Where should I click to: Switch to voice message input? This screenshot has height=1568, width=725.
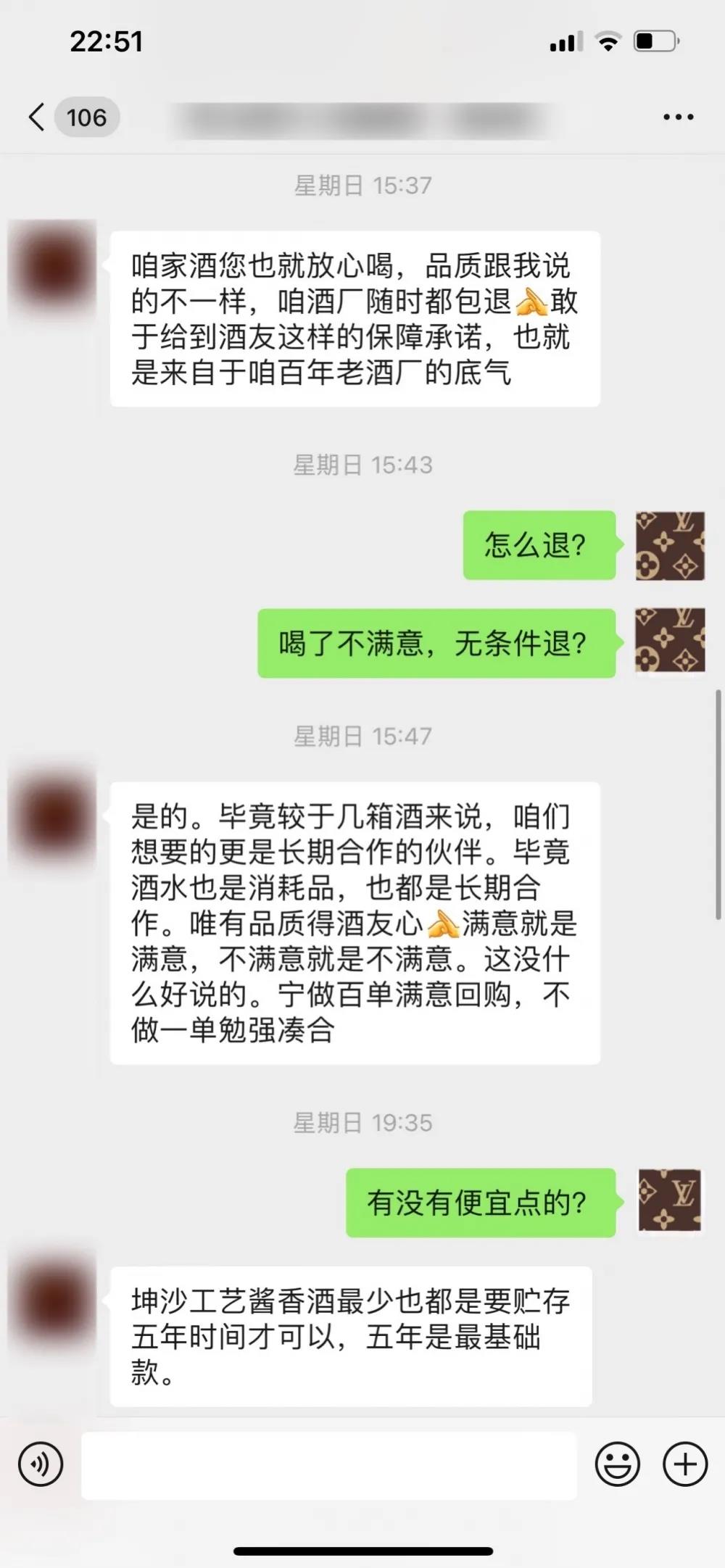pos(41,1464)
